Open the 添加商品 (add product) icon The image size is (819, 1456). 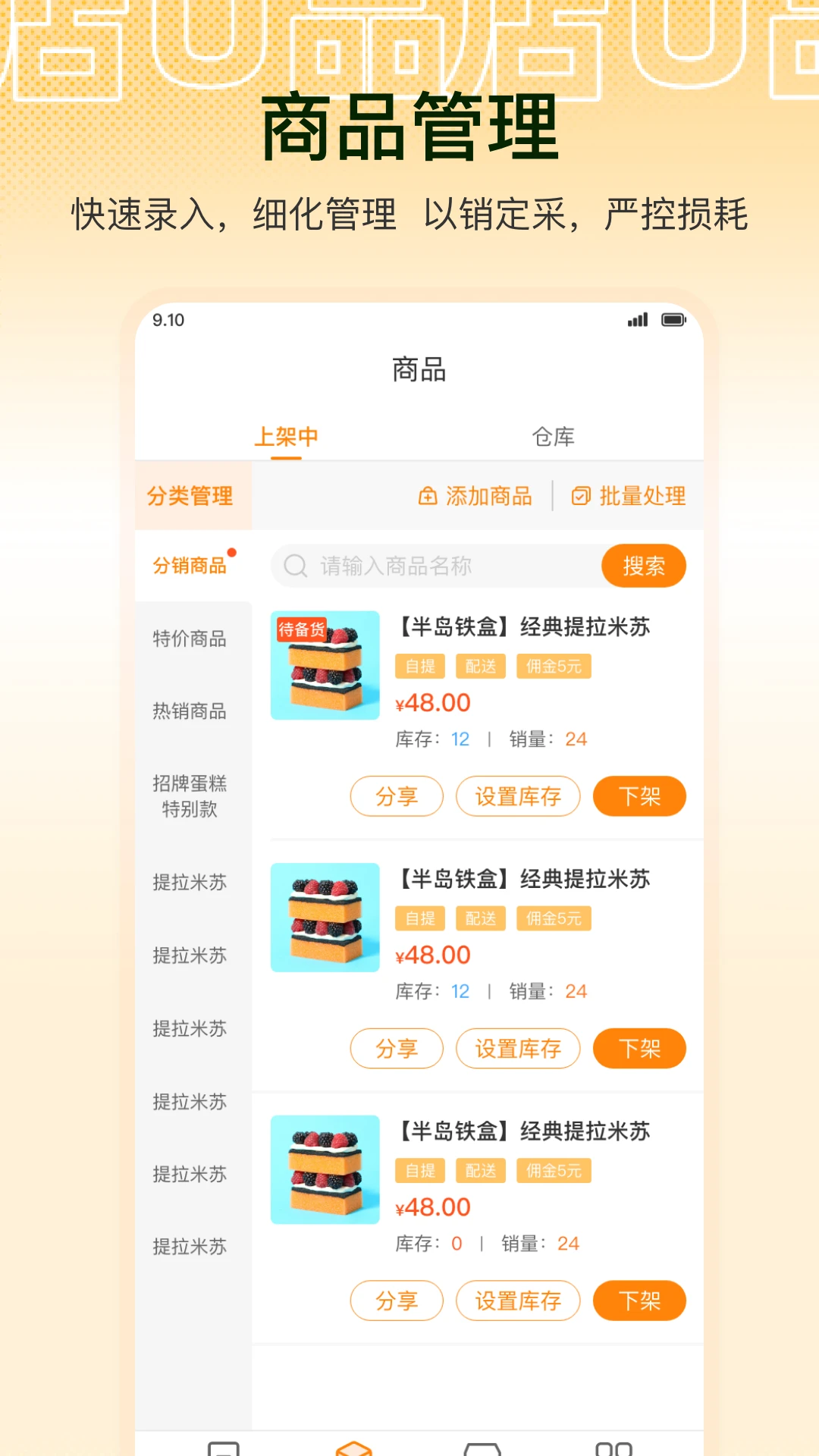click(427, 495)
